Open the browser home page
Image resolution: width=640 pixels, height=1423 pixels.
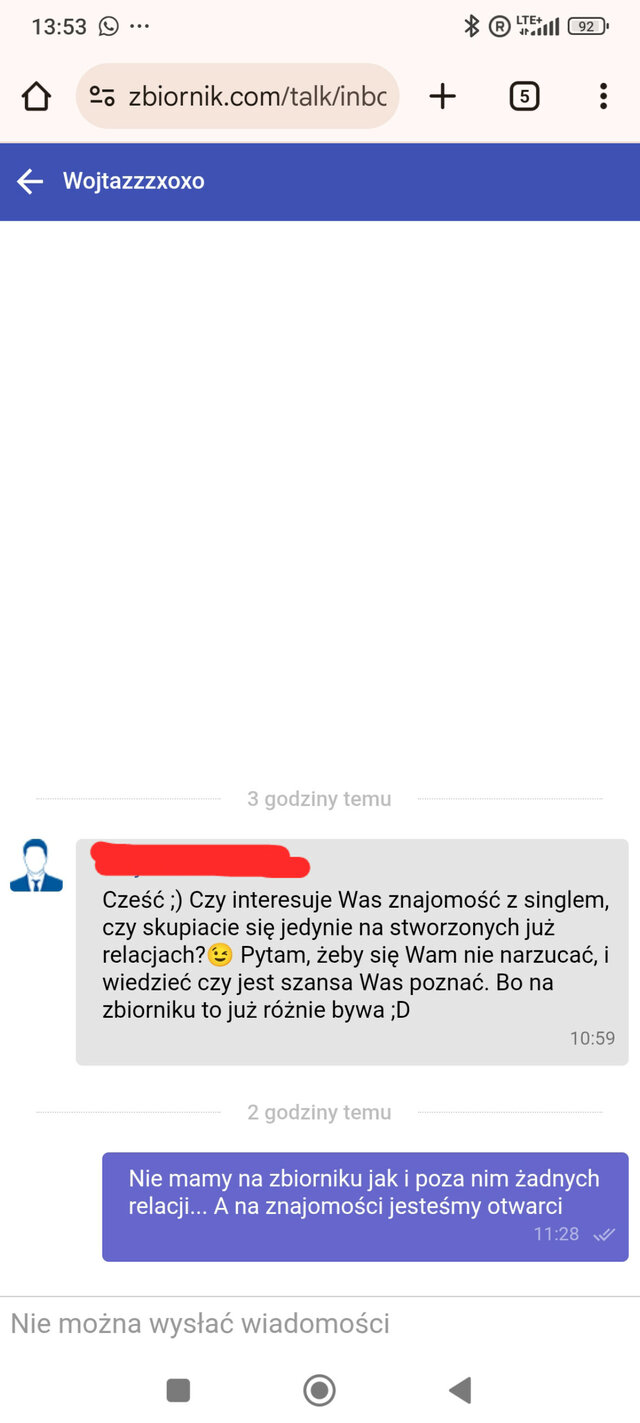coord(36,96)
